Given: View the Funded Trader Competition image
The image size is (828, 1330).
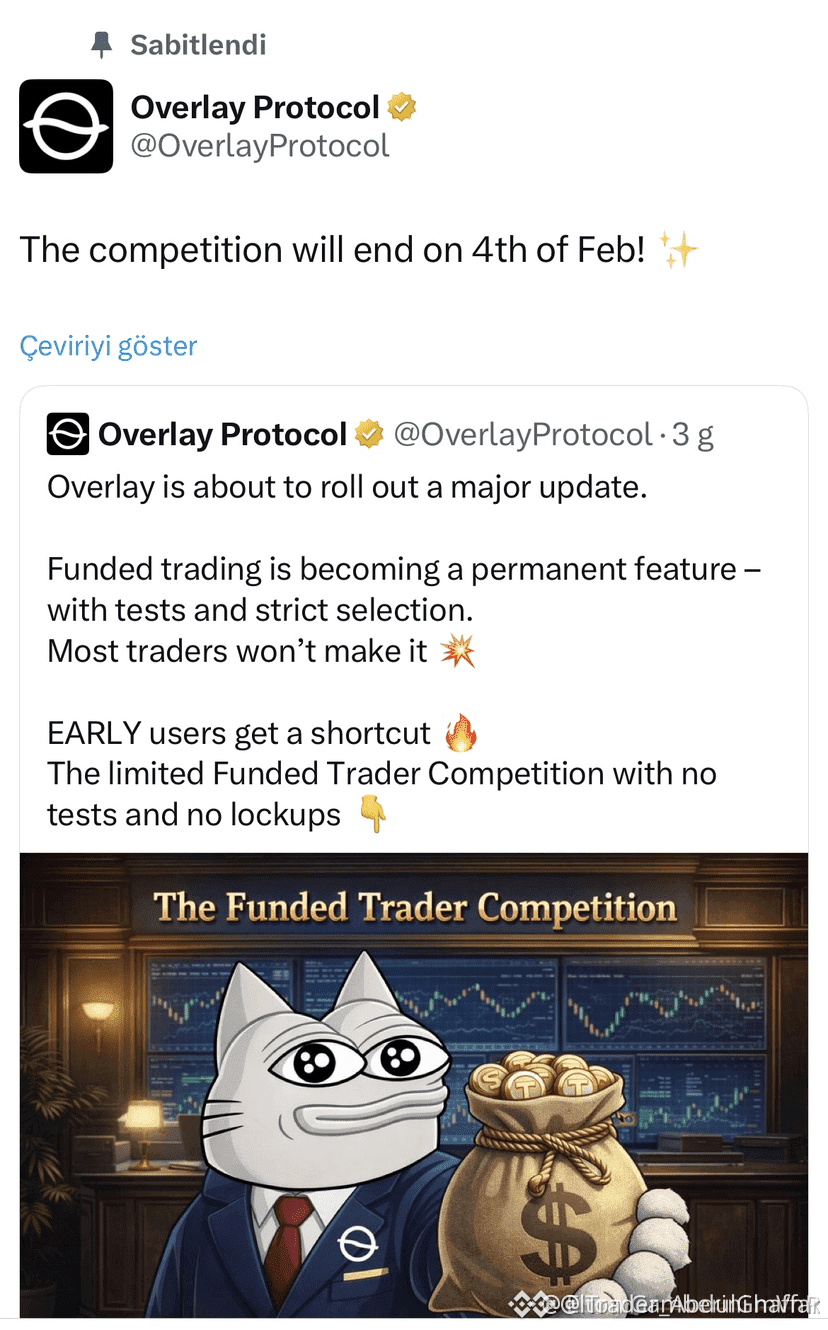Looking at the screenshot, I should [413, 1084].
